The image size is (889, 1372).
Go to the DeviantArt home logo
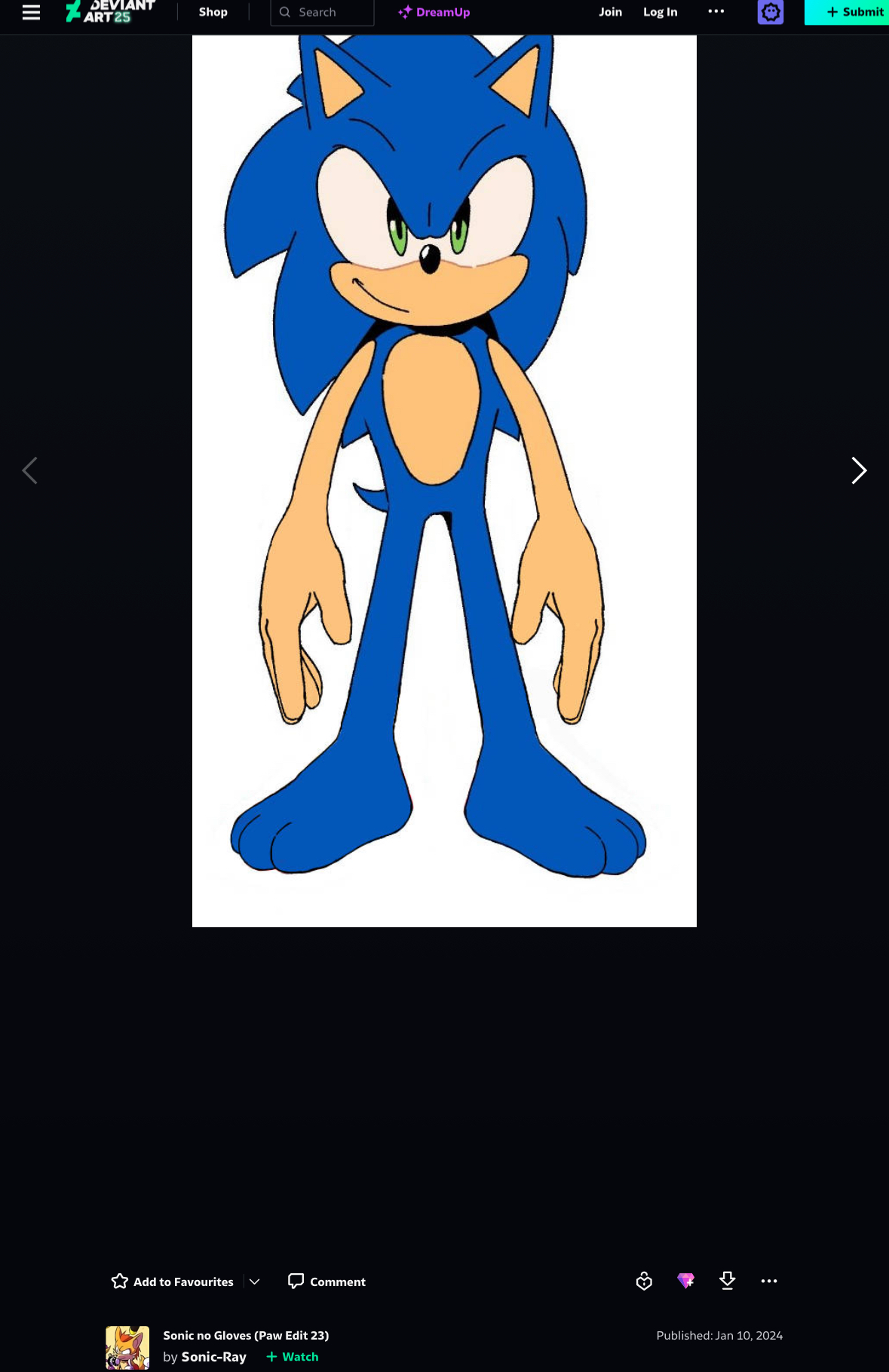(110, 11)
